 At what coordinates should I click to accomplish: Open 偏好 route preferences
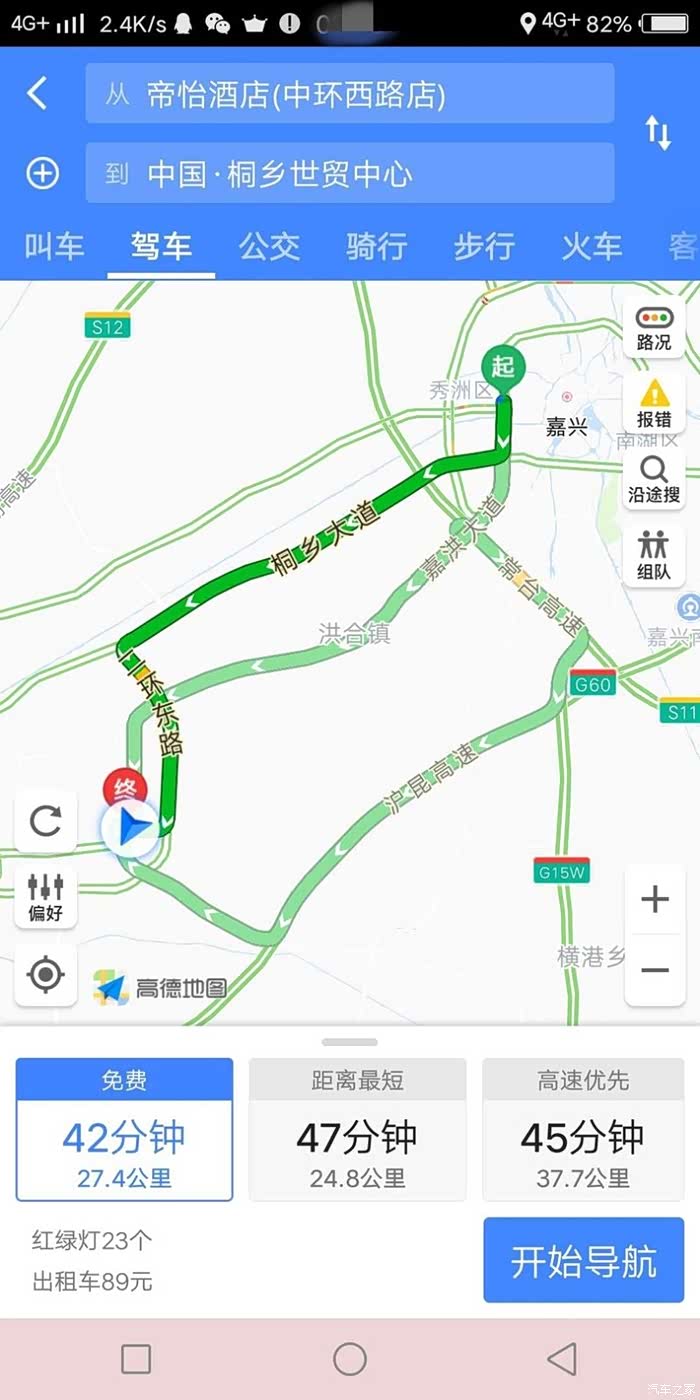click(x=46, y=897)
